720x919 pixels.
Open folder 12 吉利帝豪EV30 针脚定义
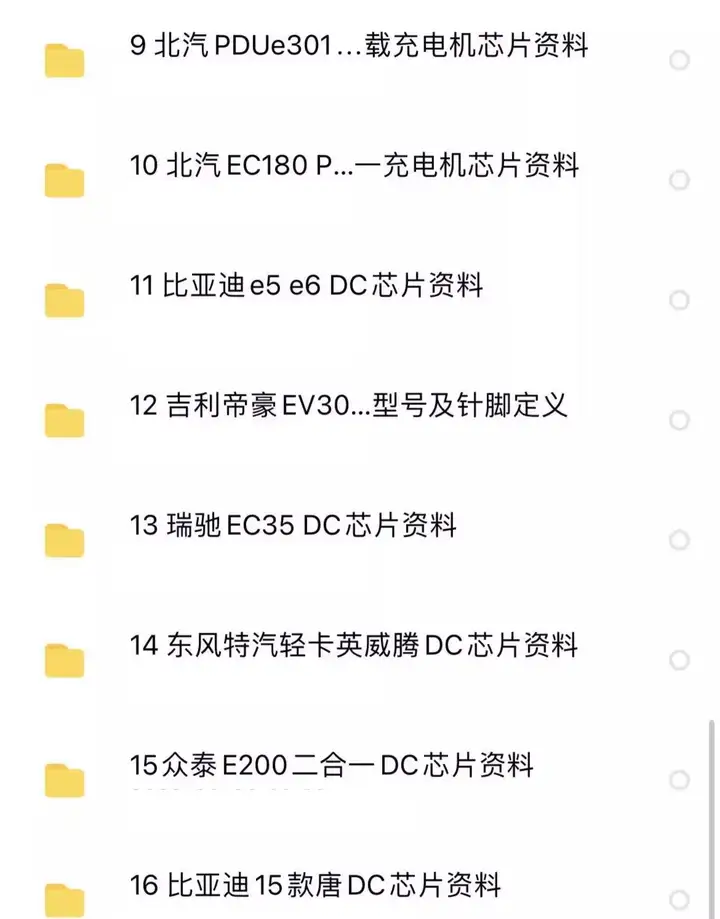[x=350, y=406]
